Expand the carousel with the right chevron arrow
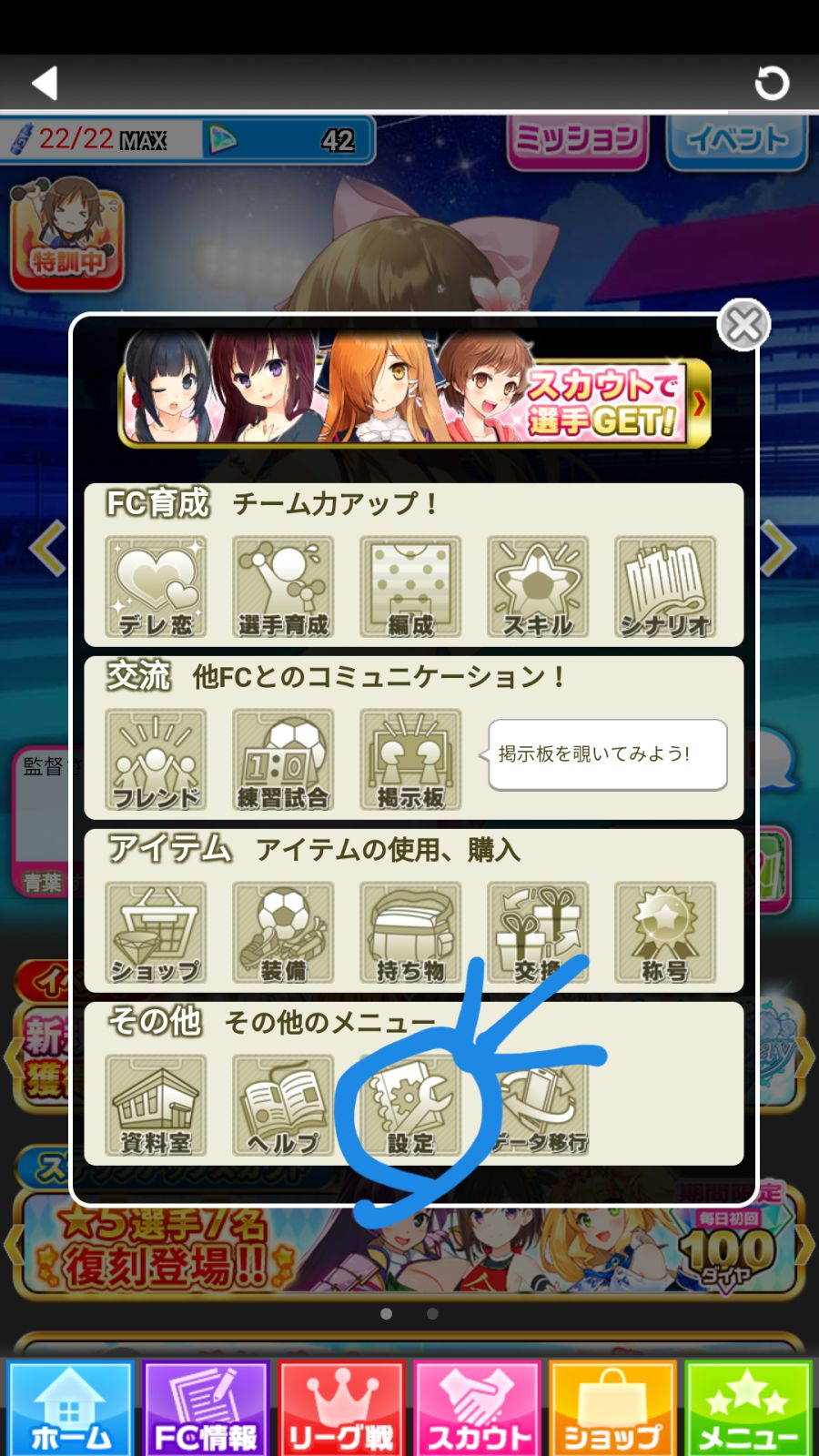819x1456 pixels. pos(778,546)
